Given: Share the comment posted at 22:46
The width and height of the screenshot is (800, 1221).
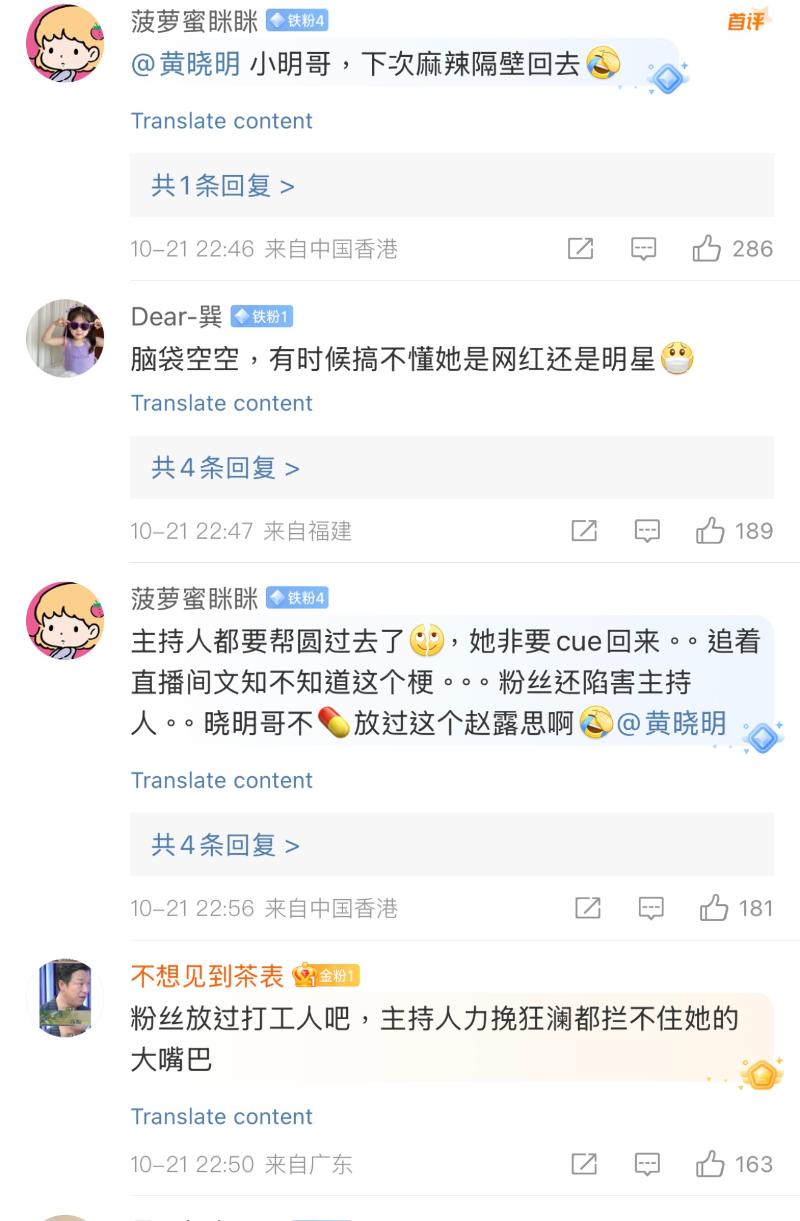Looking at the screenshot, I should pos(580,249).
